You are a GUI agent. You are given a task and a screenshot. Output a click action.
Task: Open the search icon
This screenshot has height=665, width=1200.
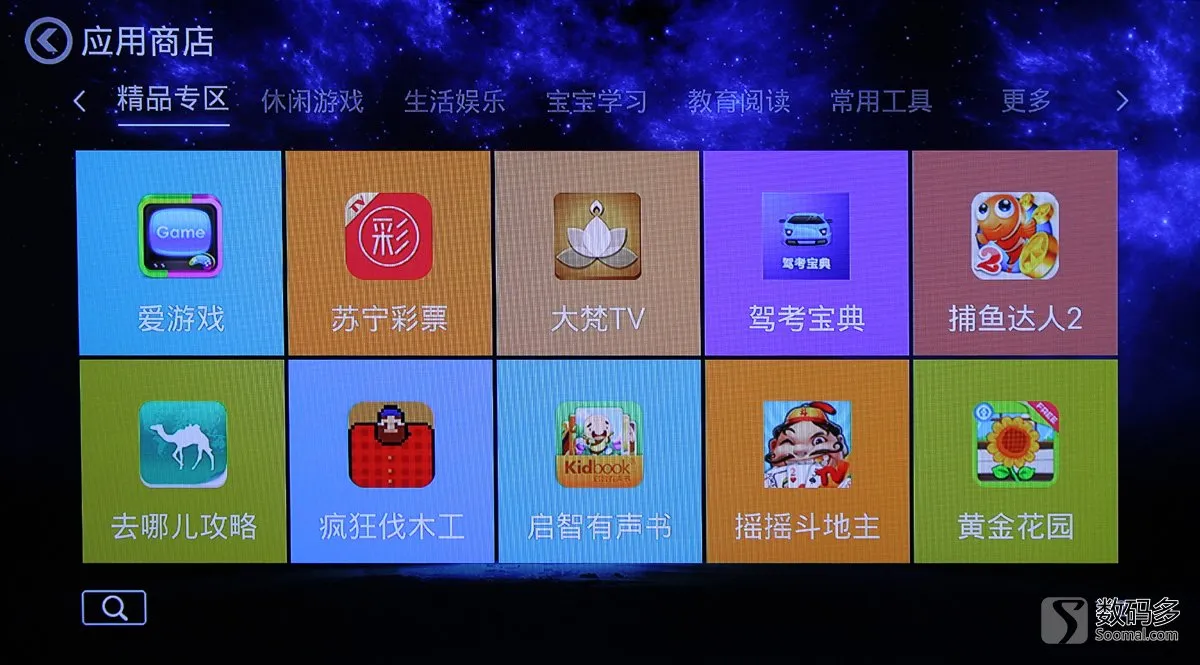[114, 607]
